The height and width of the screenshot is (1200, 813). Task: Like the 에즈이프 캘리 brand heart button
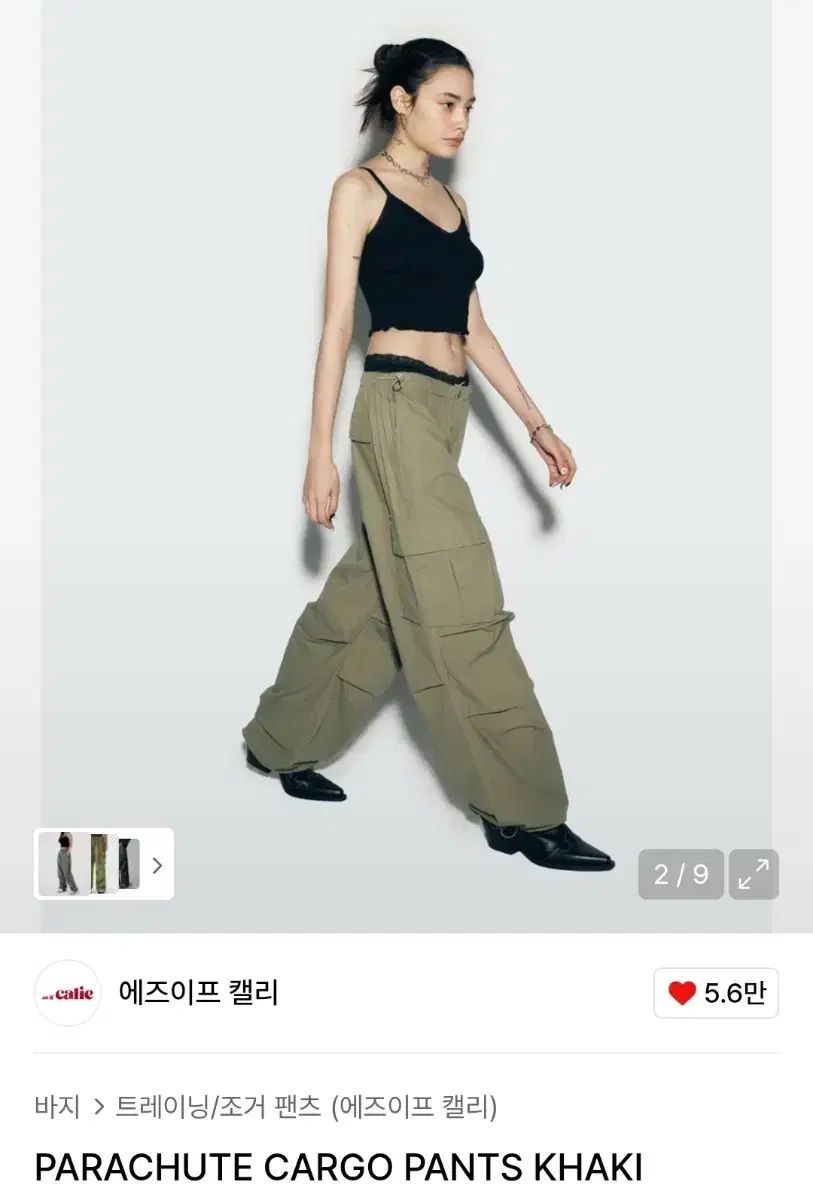point(716,993)
